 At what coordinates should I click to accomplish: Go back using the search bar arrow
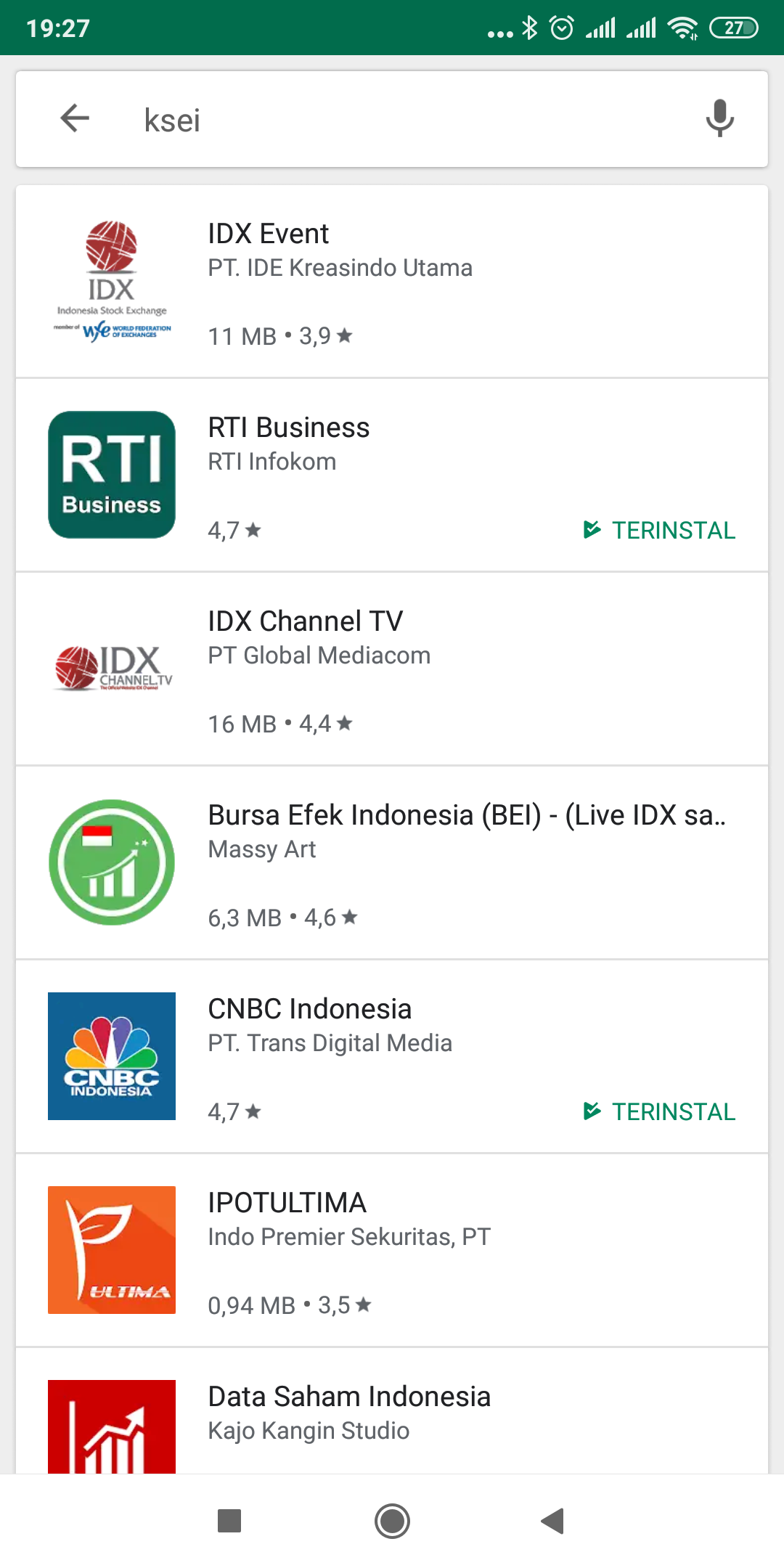click(75, 118)
